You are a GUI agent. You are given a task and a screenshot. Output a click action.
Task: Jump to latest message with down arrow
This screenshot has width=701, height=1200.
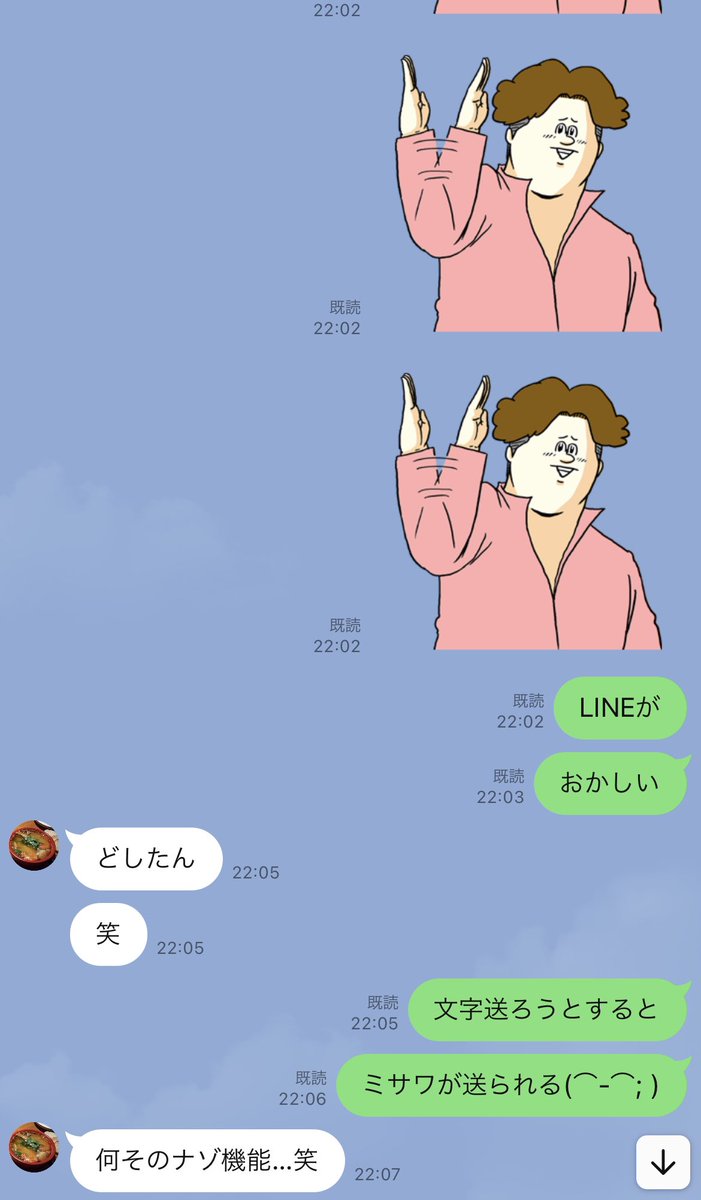(x=662, y=1162)
